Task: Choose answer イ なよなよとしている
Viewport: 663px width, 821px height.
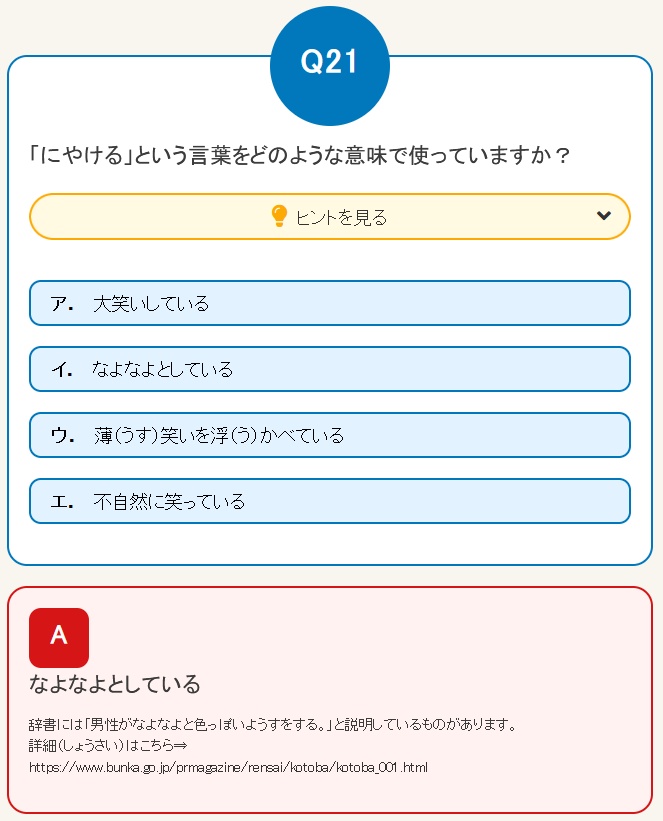Action: coord(330,369)
